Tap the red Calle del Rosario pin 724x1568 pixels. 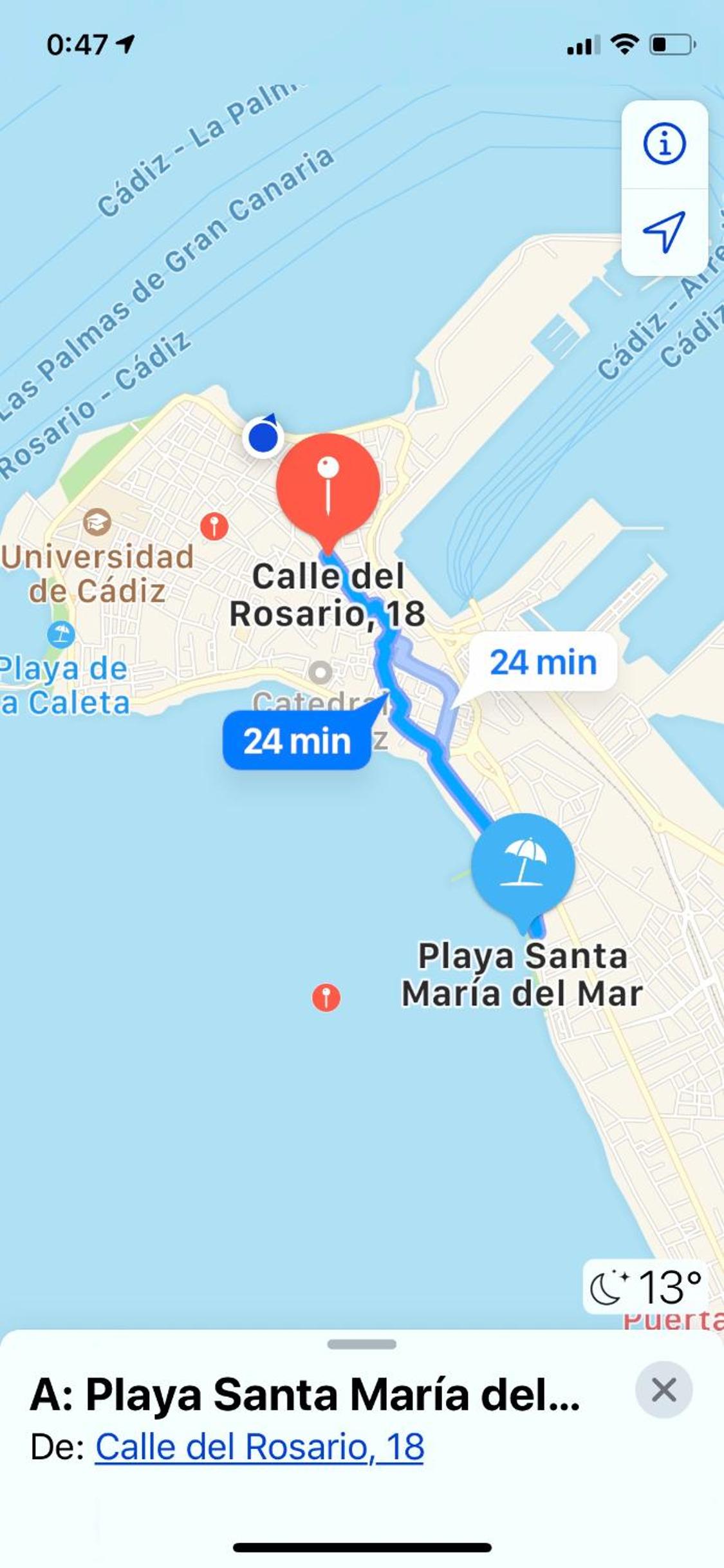click(x=328, y=487)
